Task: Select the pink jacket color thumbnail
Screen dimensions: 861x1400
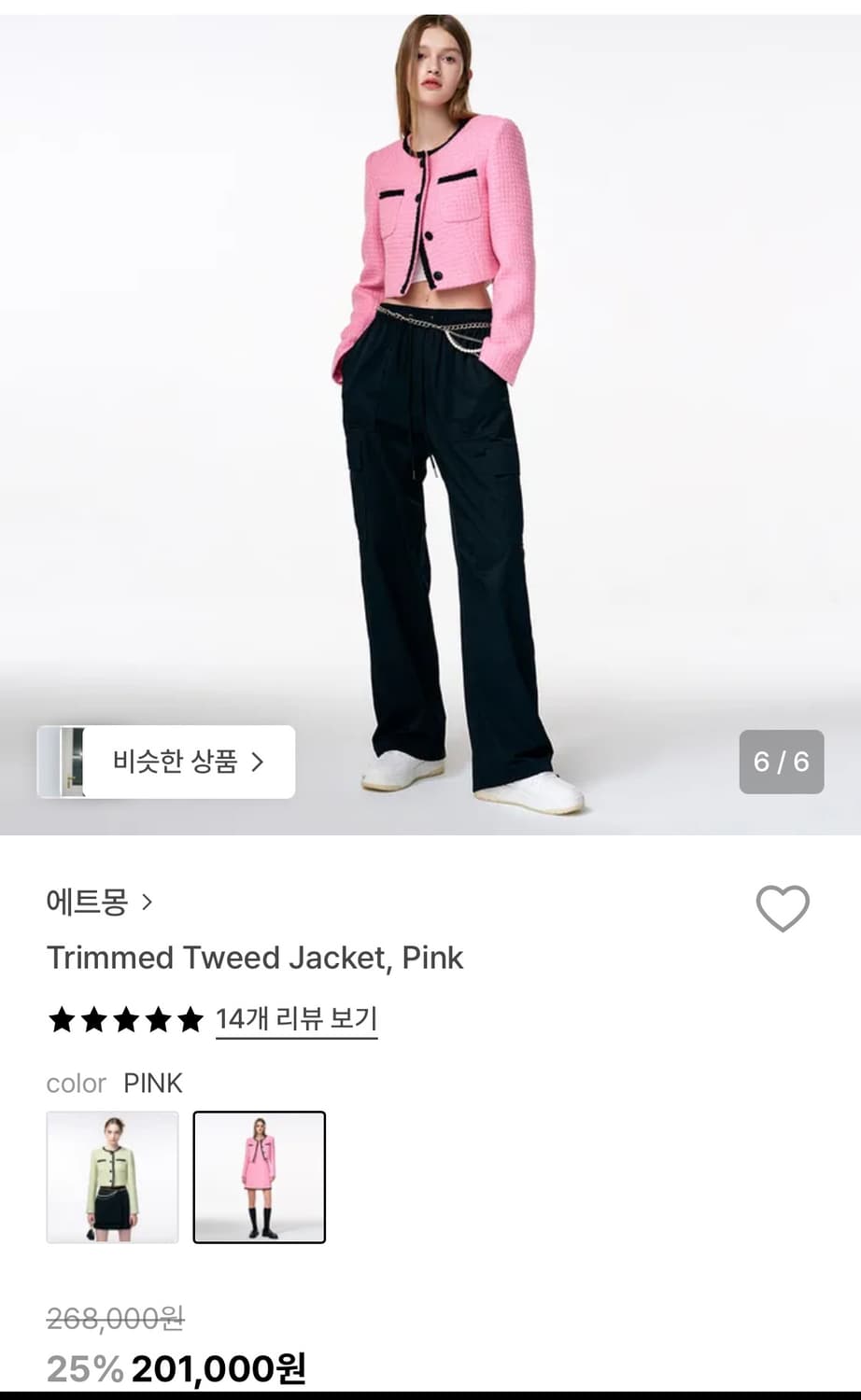Action: (260, 1178)
